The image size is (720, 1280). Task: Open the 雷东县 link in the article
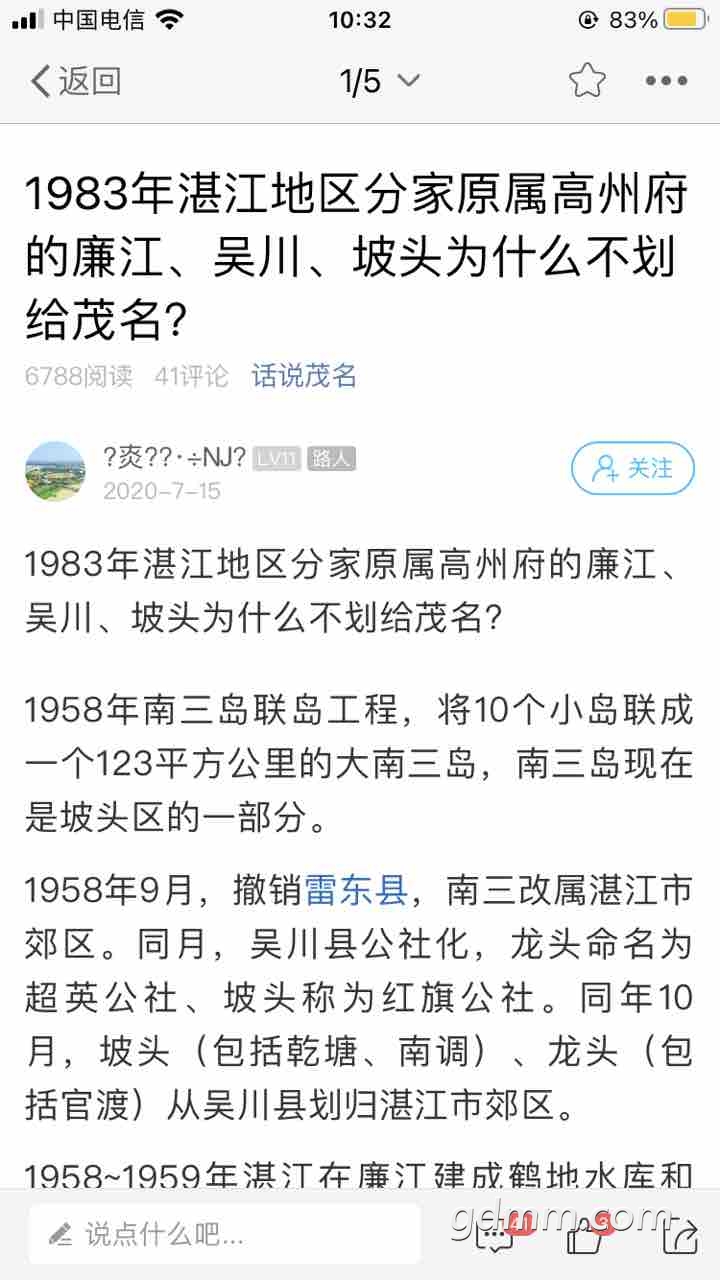pos(355,889)
